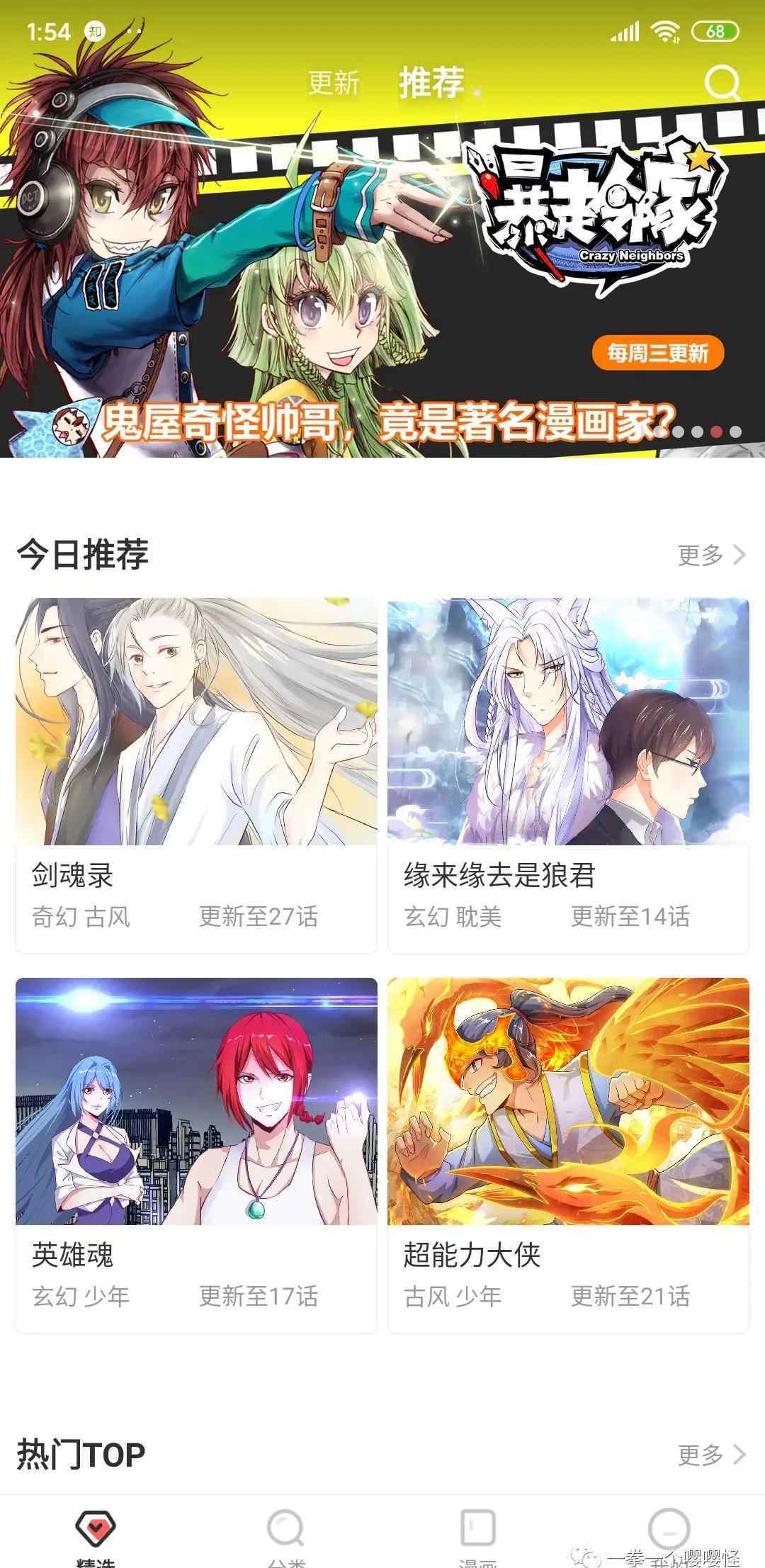
Task: Select the 推荐 tab
Action: coord(431,84)
